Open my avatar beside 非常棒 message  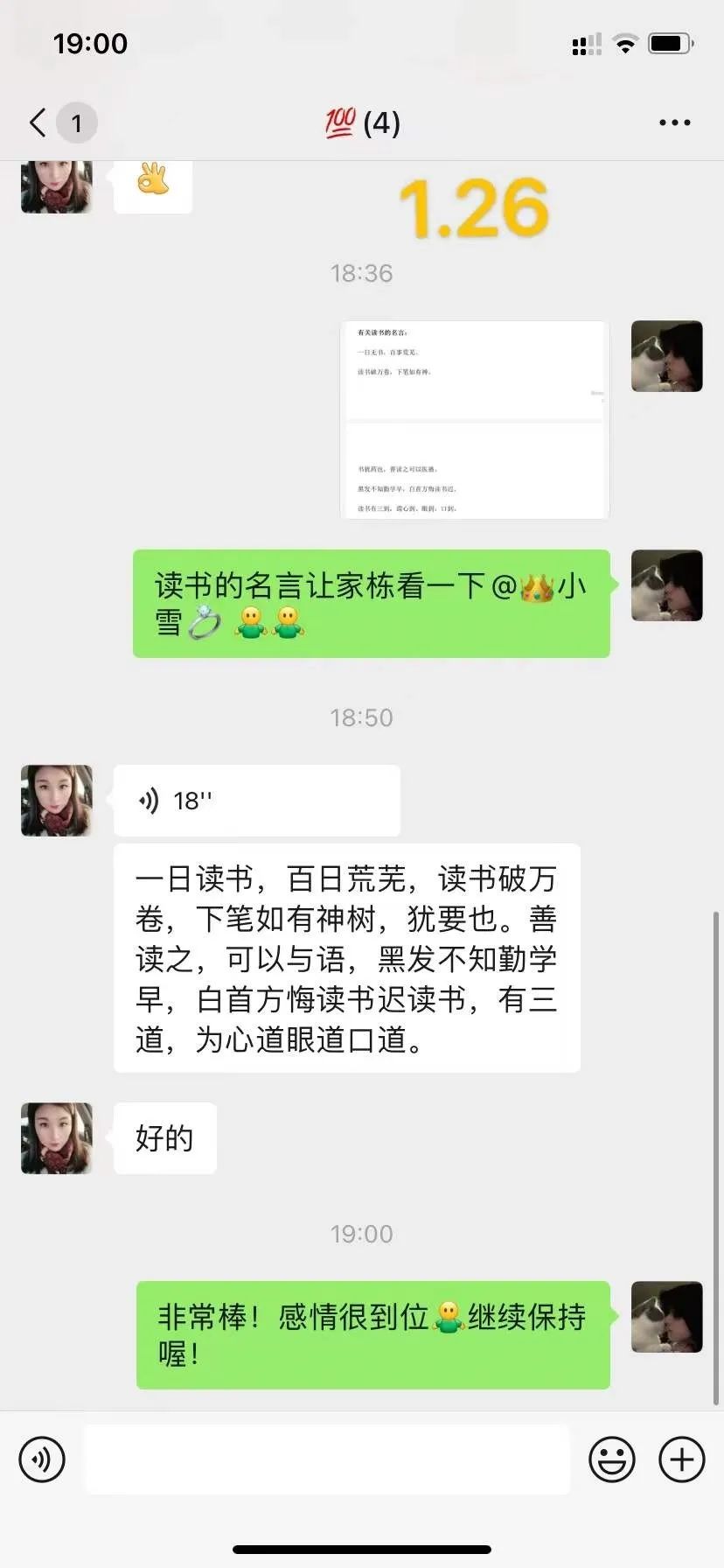pos(666,1317)
